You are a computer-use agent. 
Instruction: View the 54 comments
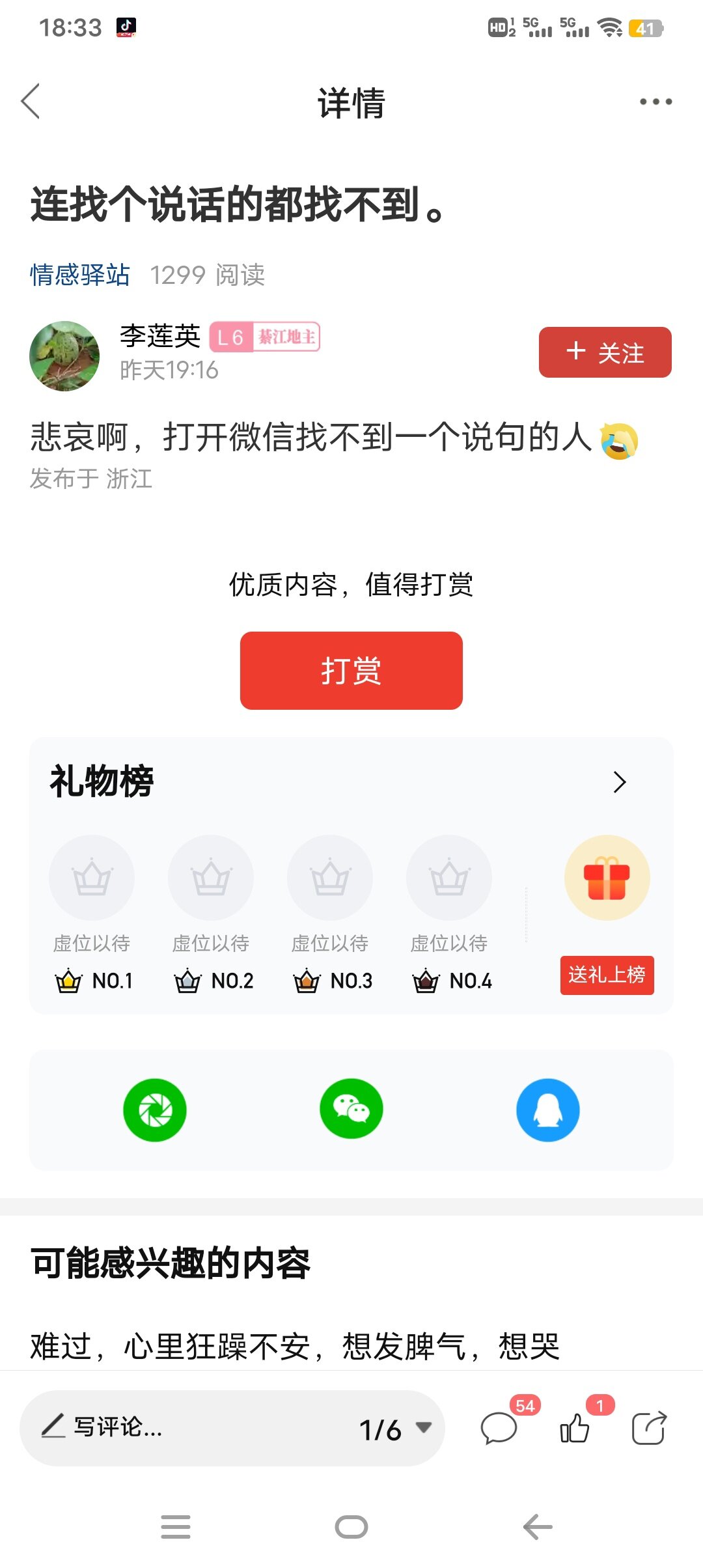[499, 1429]
